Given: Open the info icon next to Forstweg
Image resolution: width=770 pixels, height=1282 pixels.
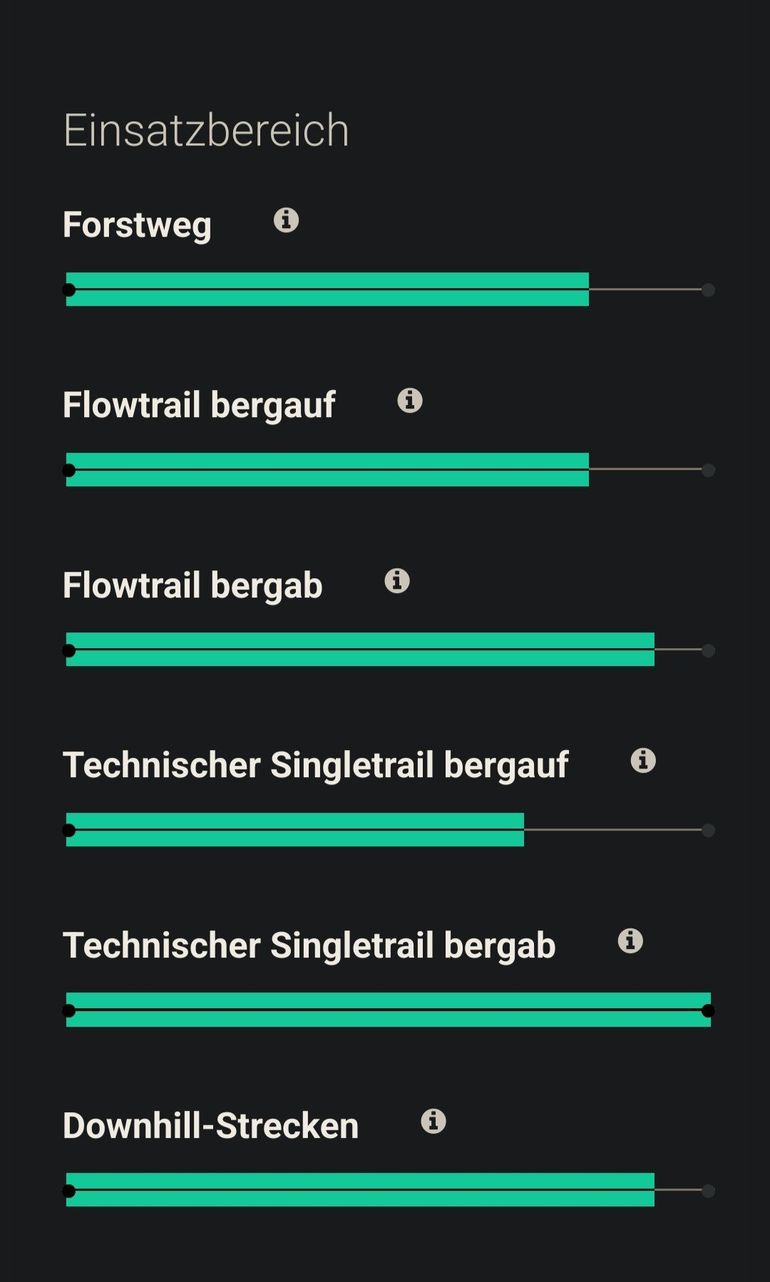Looking at the screenshot, I should tap(286, 220).
